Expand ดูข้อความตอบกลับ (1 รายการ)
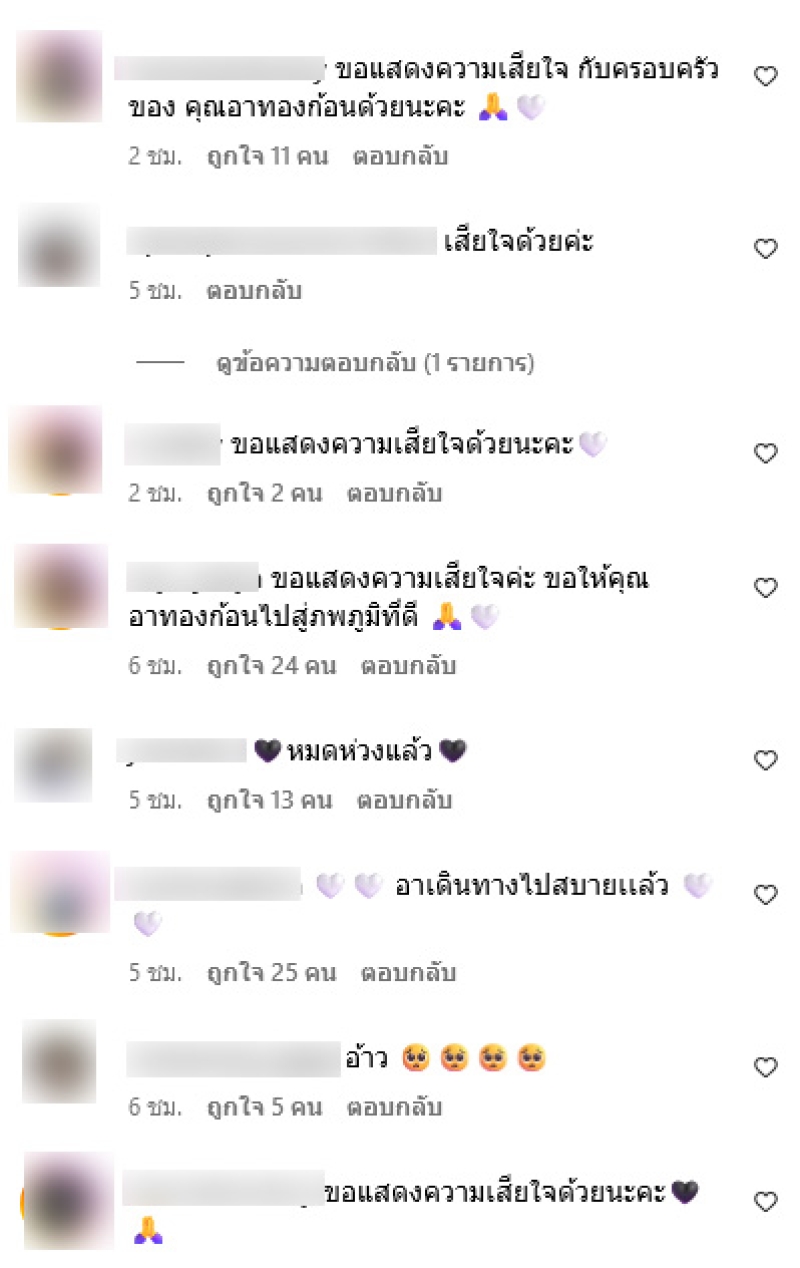 (x=375, y=364)
